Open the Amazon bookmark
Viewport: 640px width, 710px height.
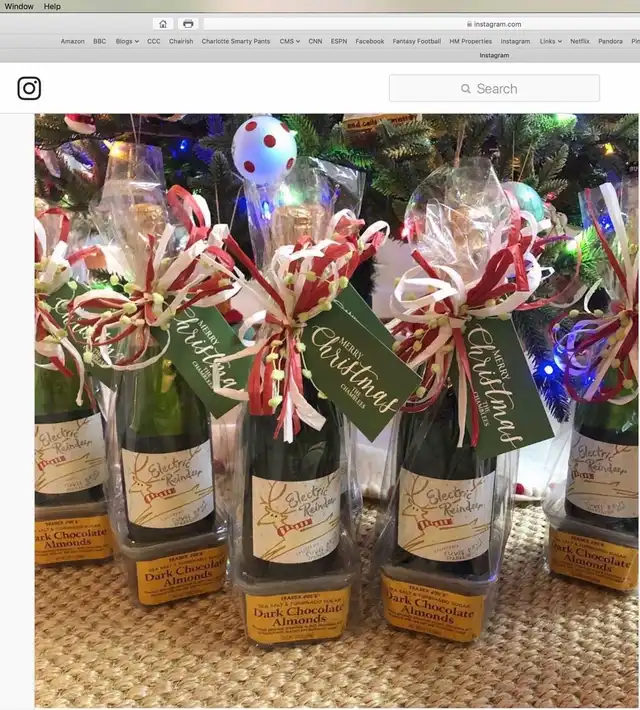point(72,41)
